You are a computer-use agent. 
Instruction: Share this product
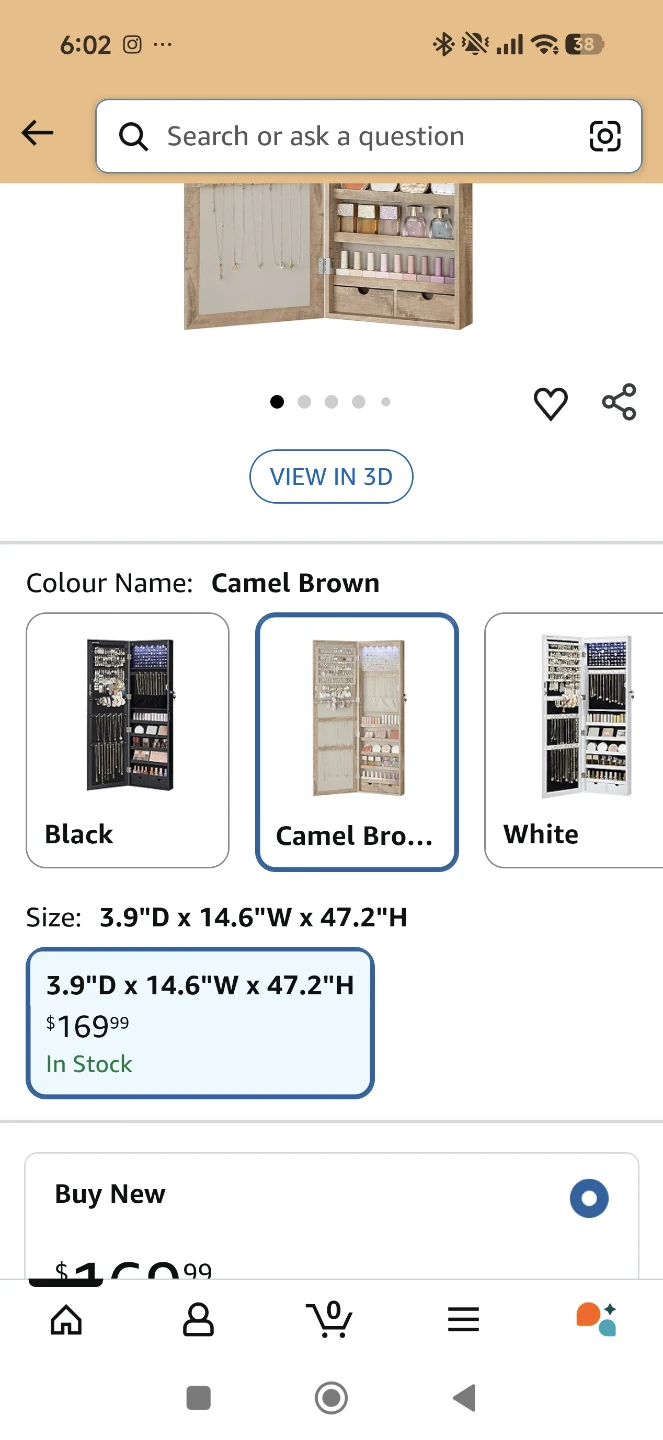point(619,402)
